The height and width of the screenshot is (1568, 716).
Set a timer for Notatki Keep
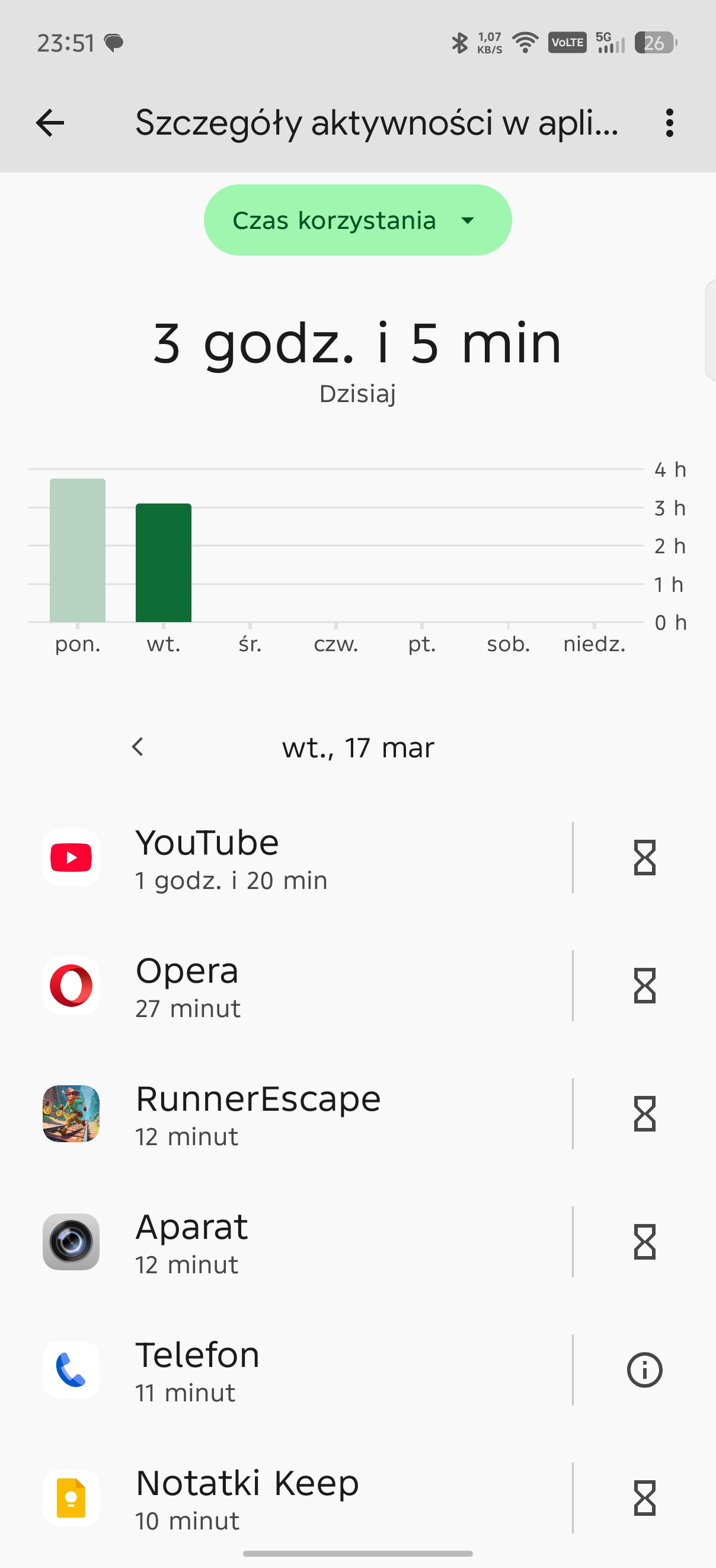644,1498
